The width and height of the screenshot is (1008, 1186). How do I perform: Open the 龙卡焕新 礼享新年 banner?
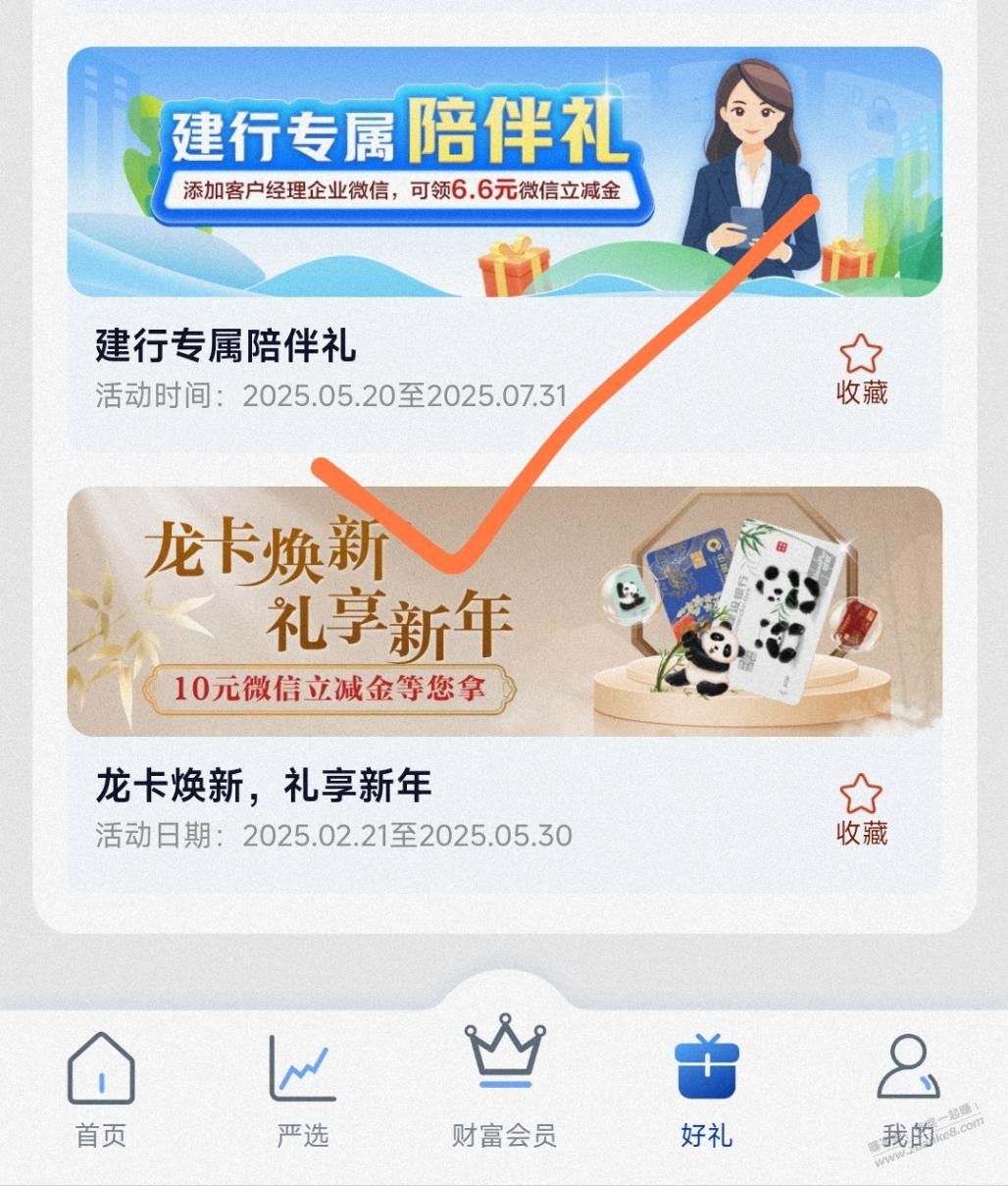tap(504, 610)
